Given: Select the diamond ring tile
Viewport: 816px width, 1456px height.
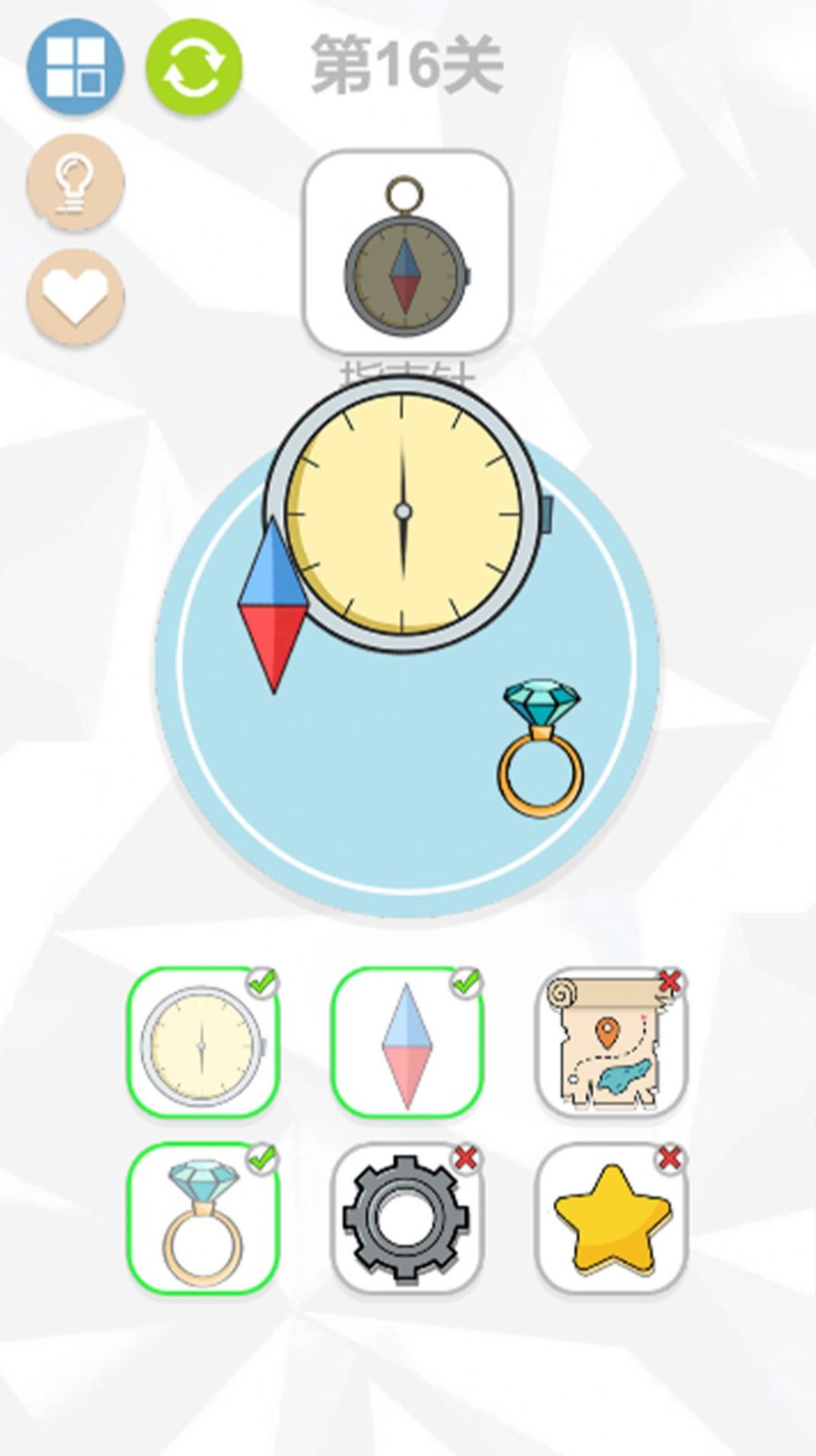Looking at the screenshot, I should click(x=203, y=1219).
